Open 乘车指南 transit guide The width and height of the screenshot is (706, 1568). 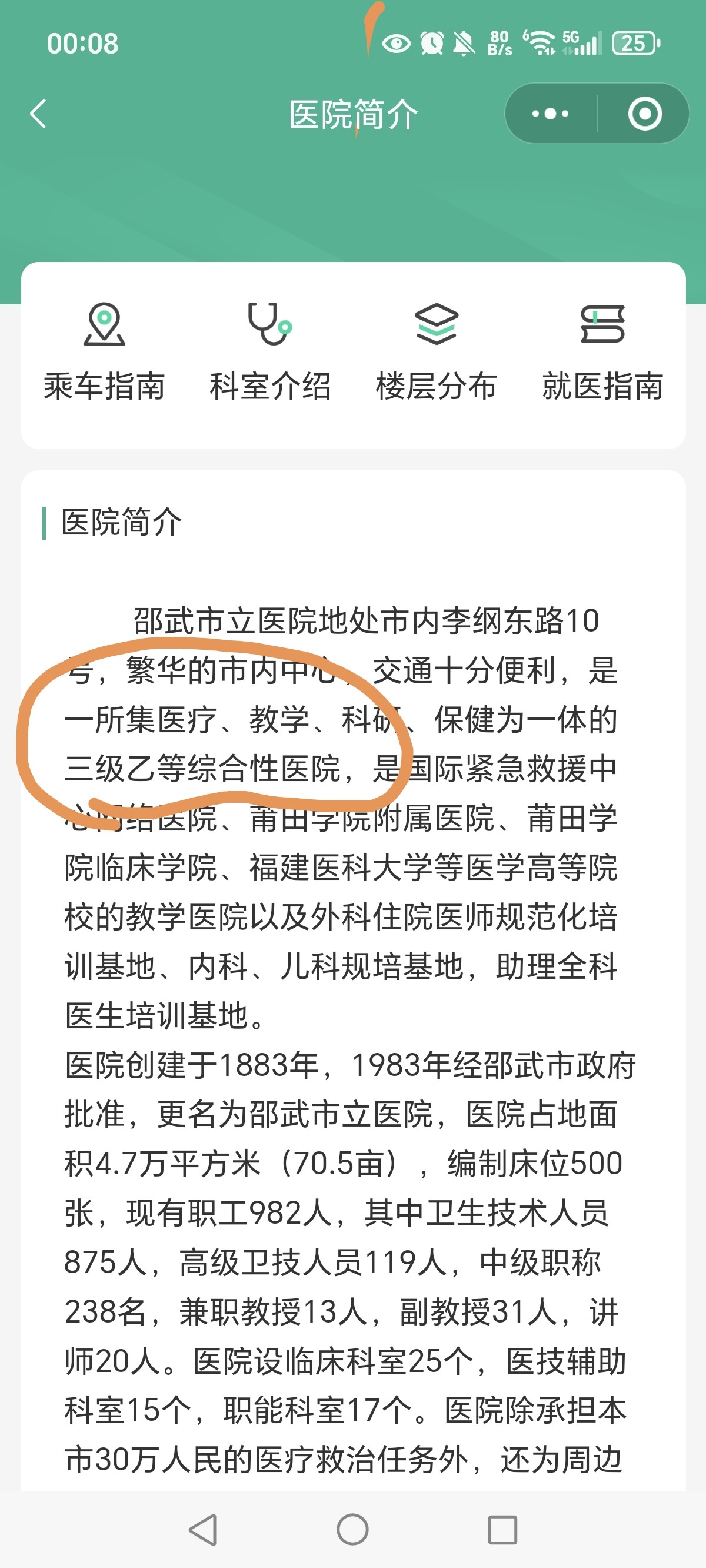(x=104, y=353)
